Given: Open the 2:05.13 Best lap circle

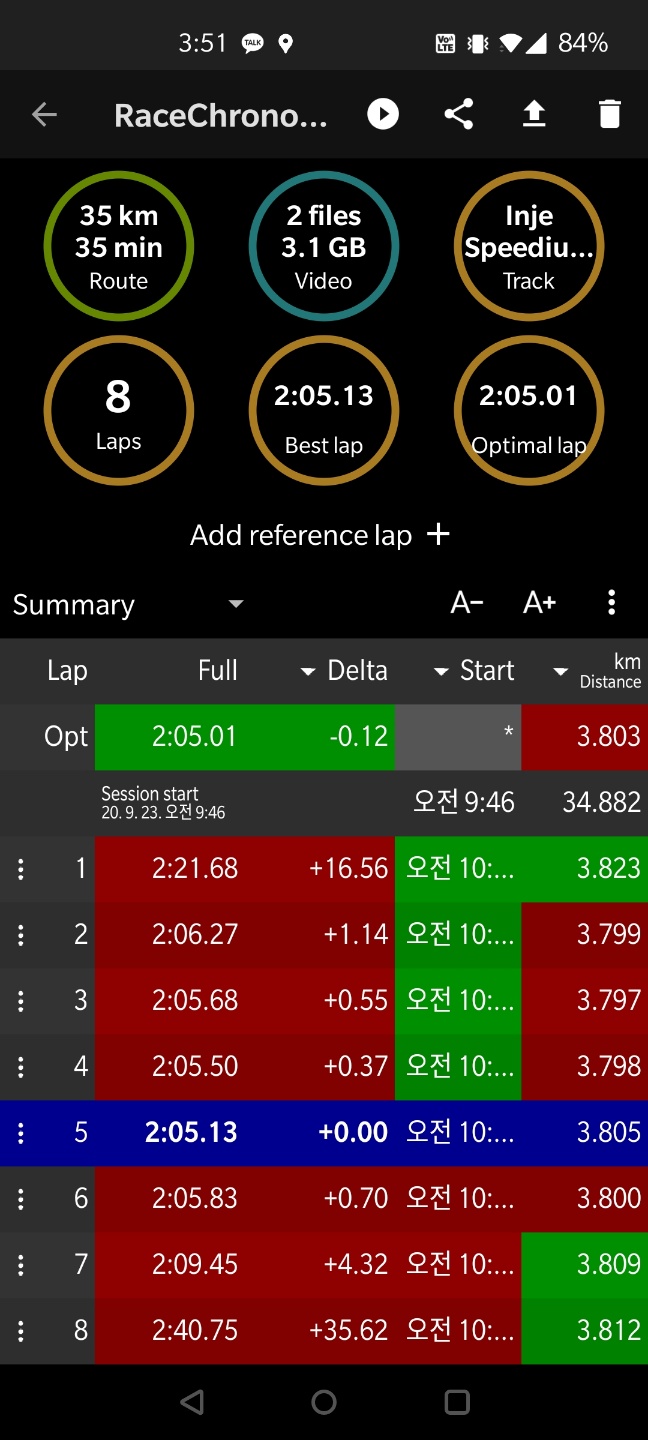Looking at the screenshot, I should pyautogui.click(x=324, y=411).
